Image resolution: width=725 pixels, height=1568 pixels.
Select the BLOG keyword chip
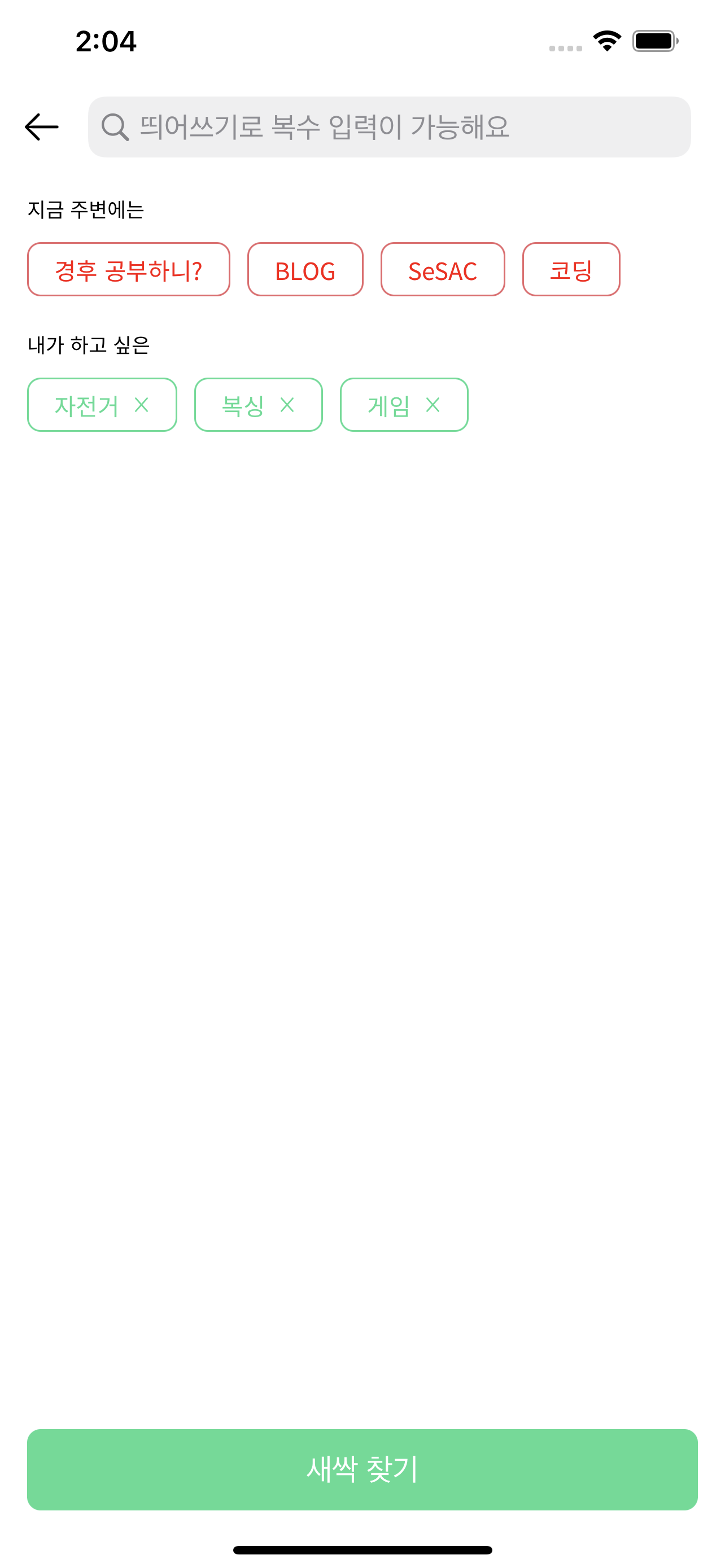point(304,270)
